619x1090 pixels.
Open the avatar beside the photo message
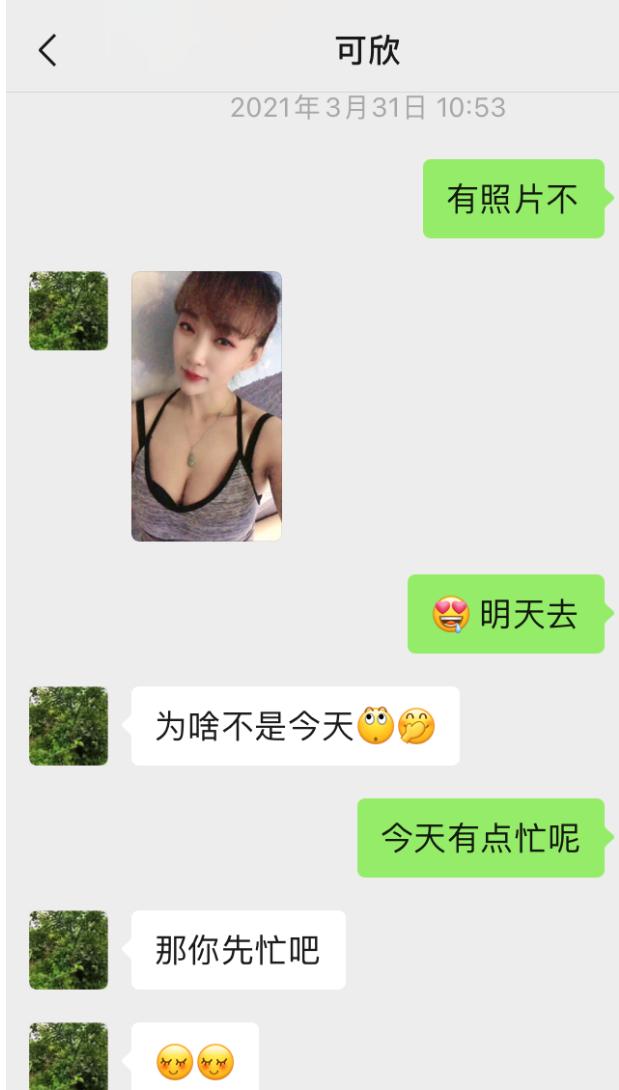pos(68,311)
